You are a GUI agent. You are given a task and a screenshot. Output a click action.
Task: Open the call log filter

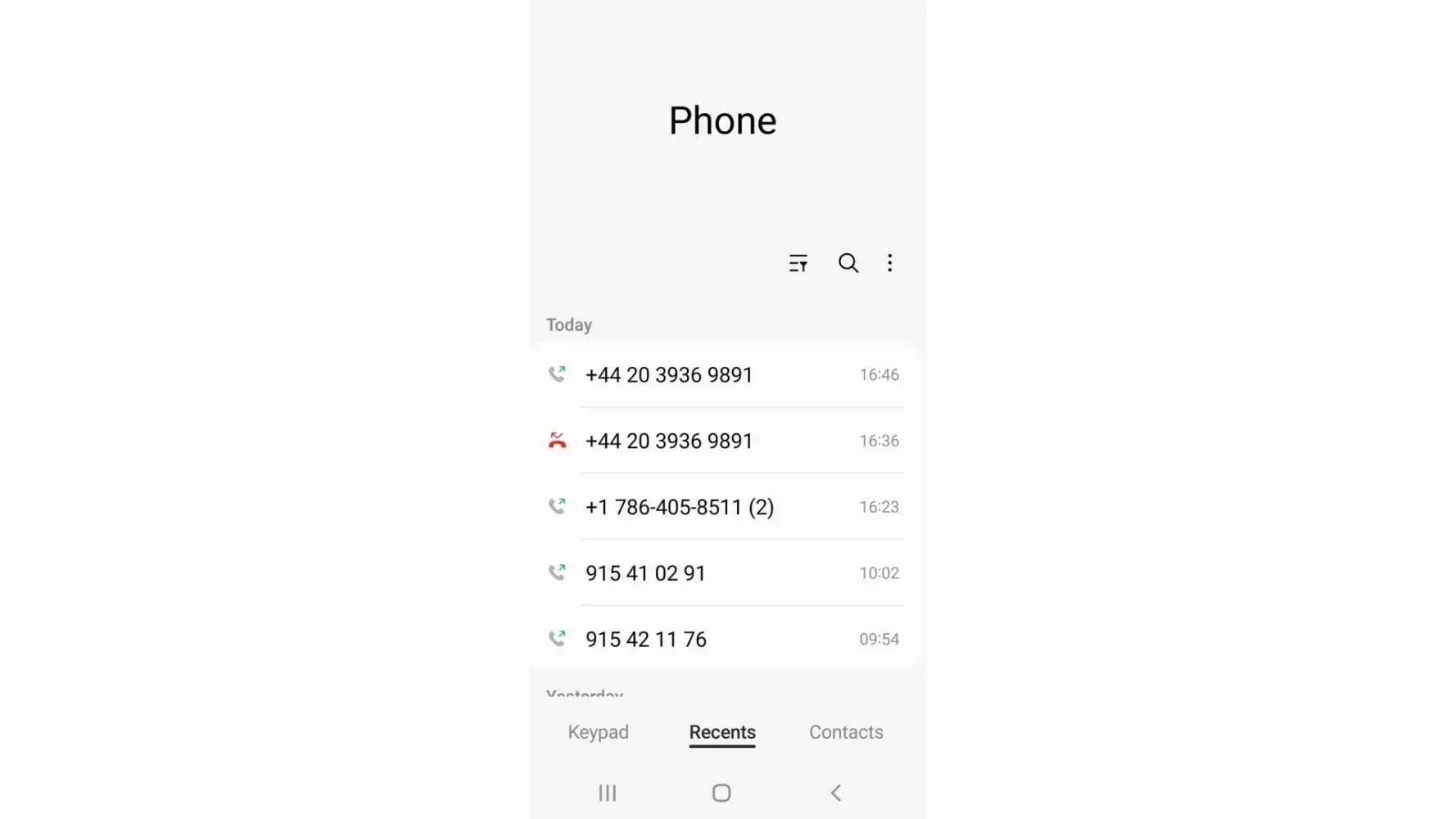click(798, 263)
